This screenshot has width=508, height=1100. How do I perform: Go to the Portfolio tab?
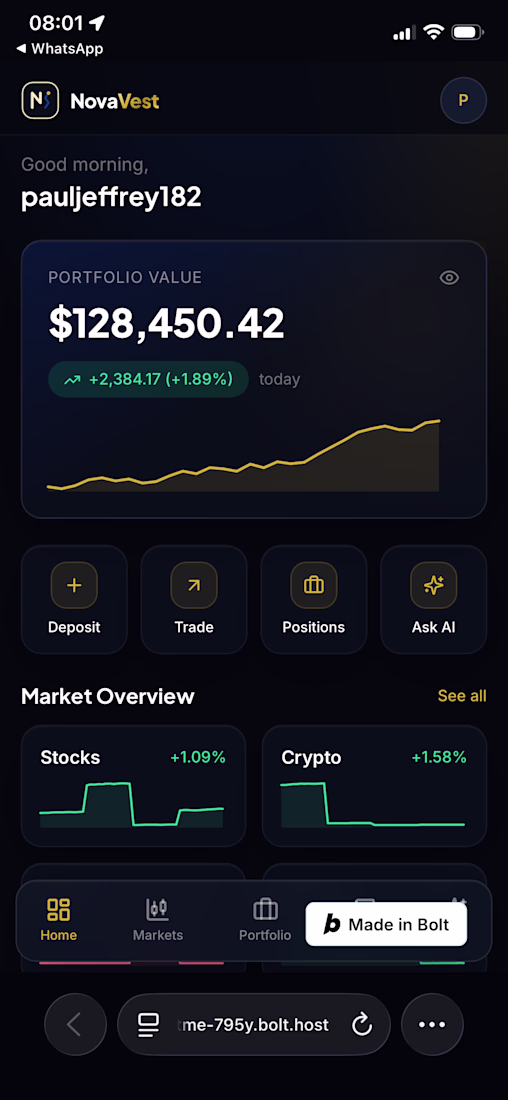(265, 920)
